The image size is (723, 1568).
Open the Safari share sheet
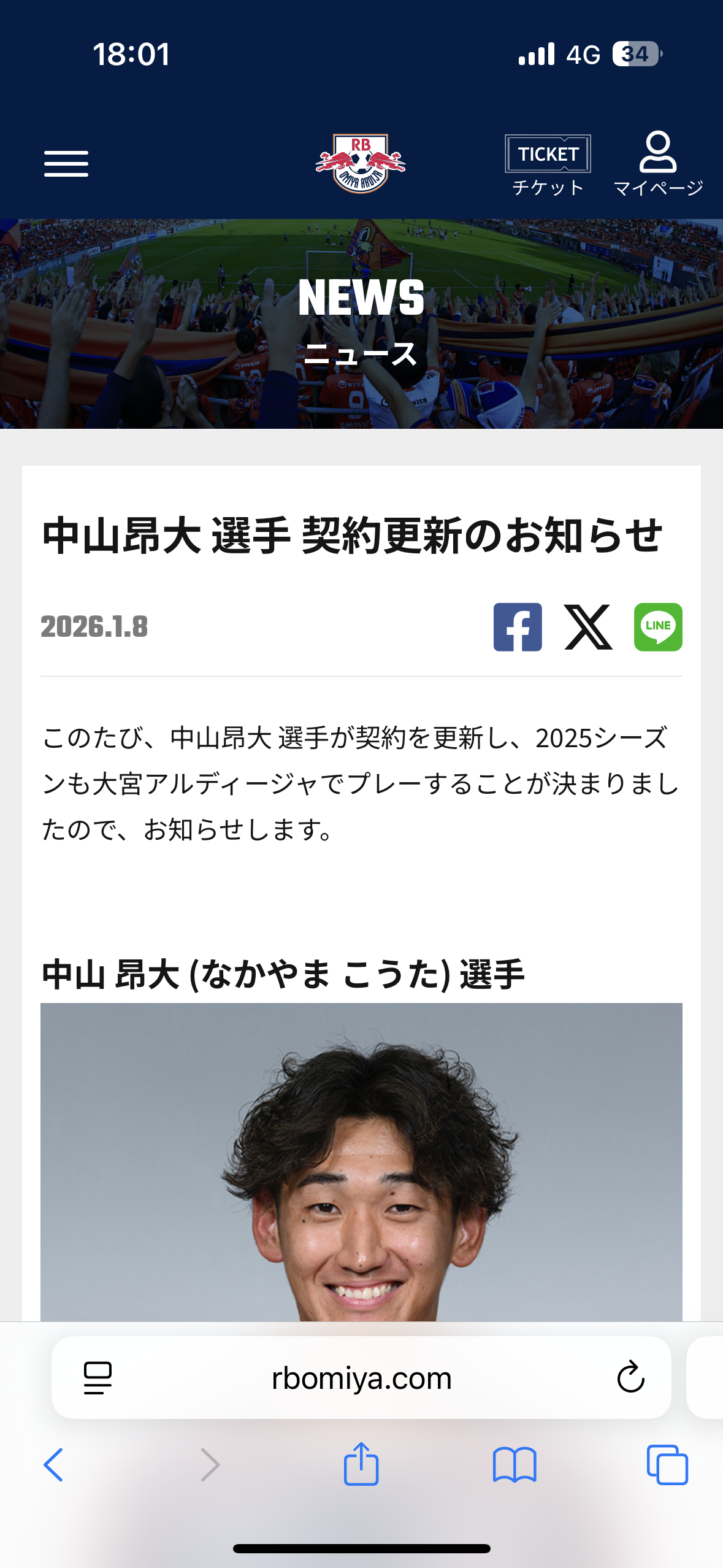click(x=361, y=1464)
